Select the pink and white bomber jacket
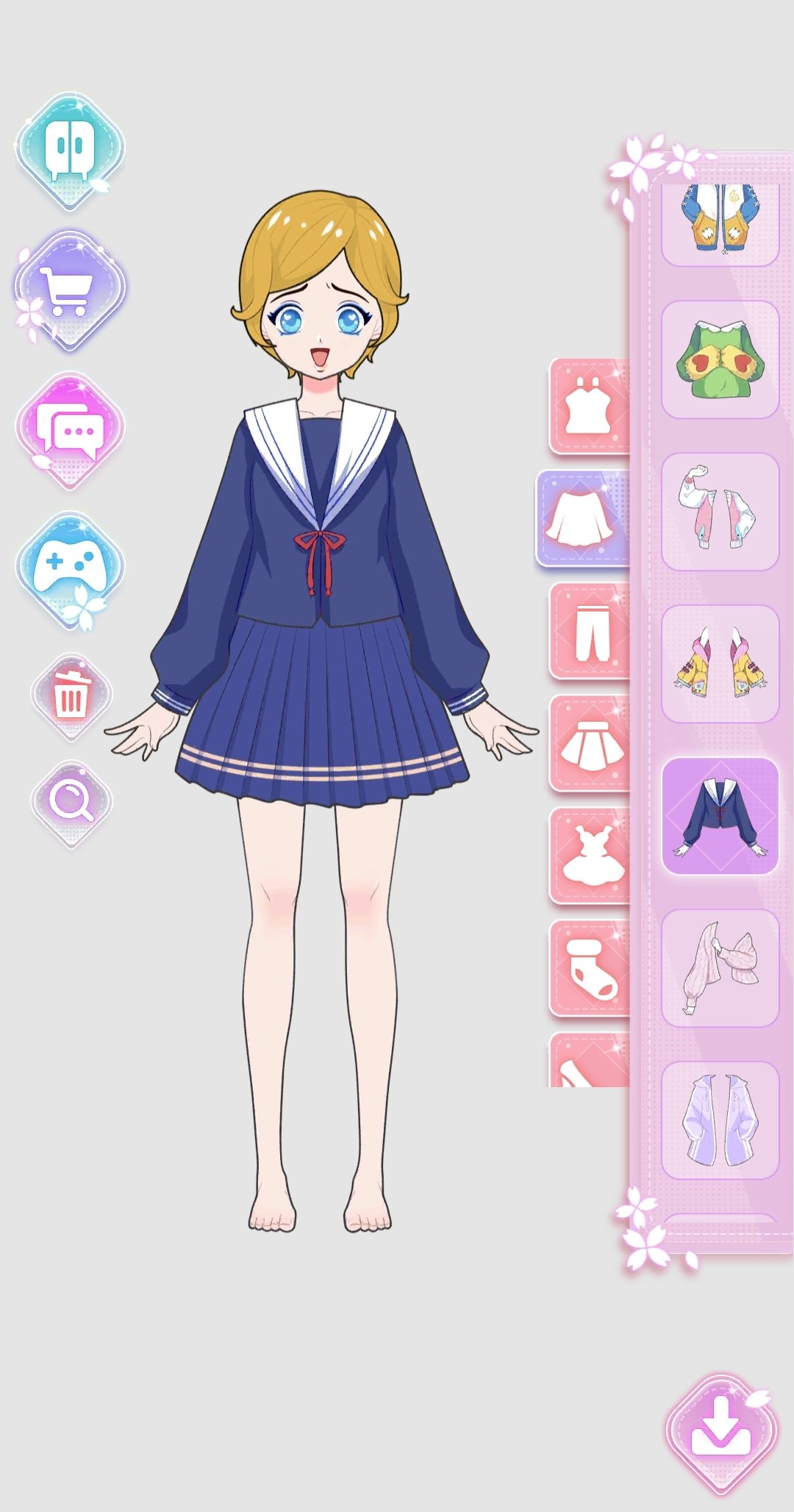This screenshot has width=794, height=1512. 720,512
